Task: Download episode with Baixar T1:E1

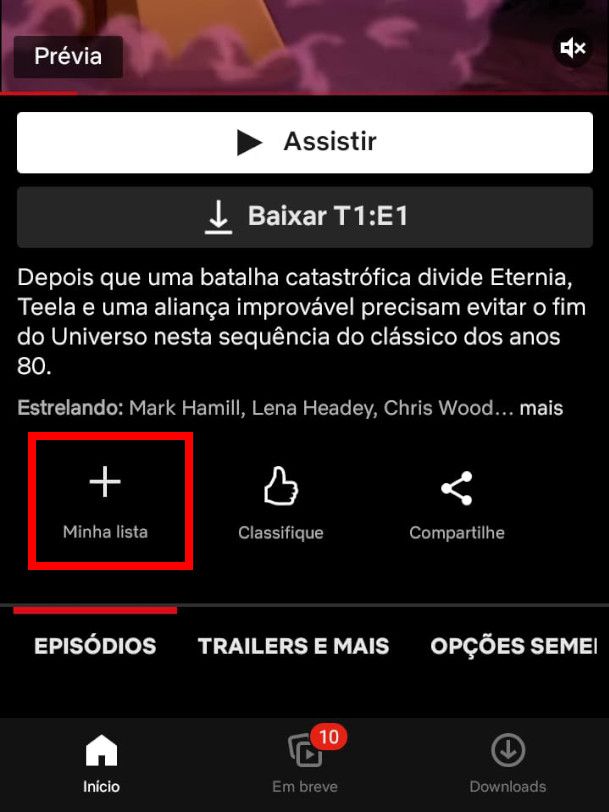Action: (x=305, y=216)
